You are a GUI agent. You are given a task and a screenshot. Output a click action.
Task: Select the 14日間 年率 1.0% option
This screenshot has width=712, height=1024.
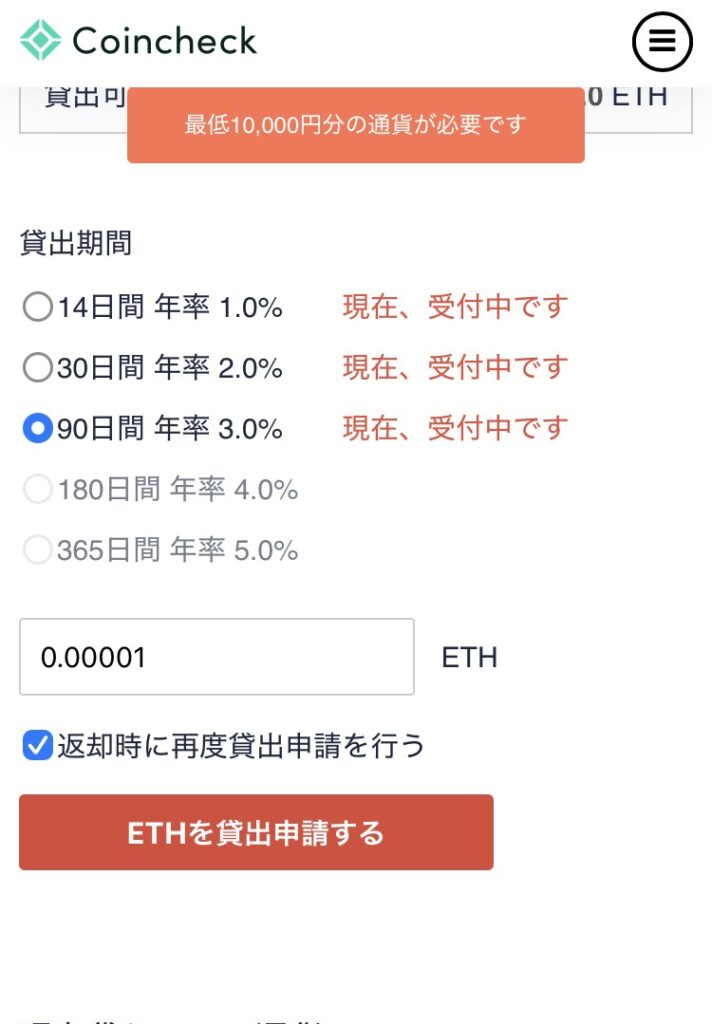(37, 307)
